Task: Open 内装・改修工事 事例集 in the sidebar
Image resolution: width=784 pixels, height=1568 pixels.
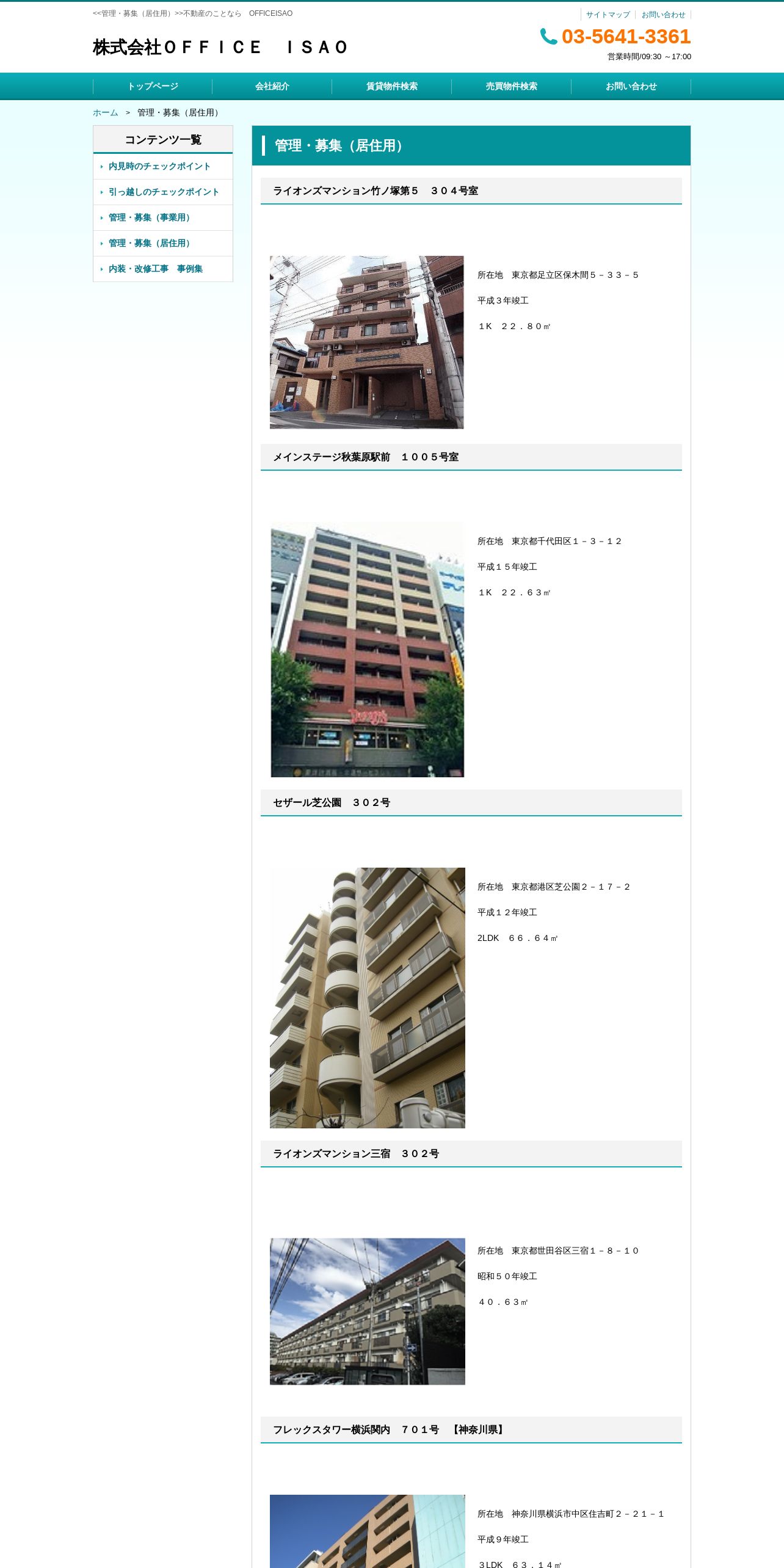Action: pos(156,269)
